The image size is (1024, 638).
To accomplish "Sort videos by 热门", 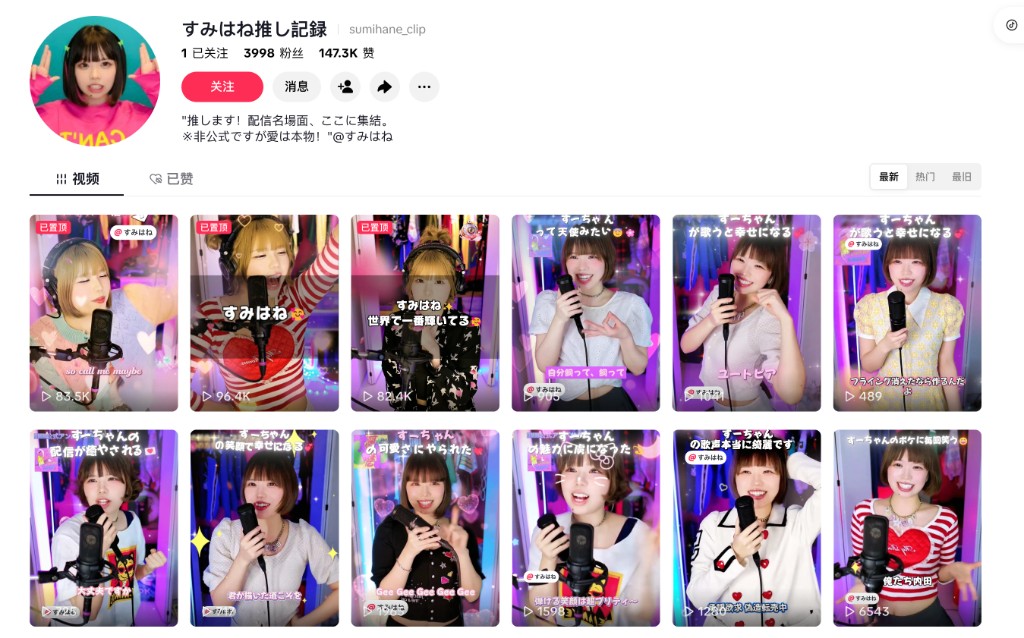I will [x=925, y=177].
